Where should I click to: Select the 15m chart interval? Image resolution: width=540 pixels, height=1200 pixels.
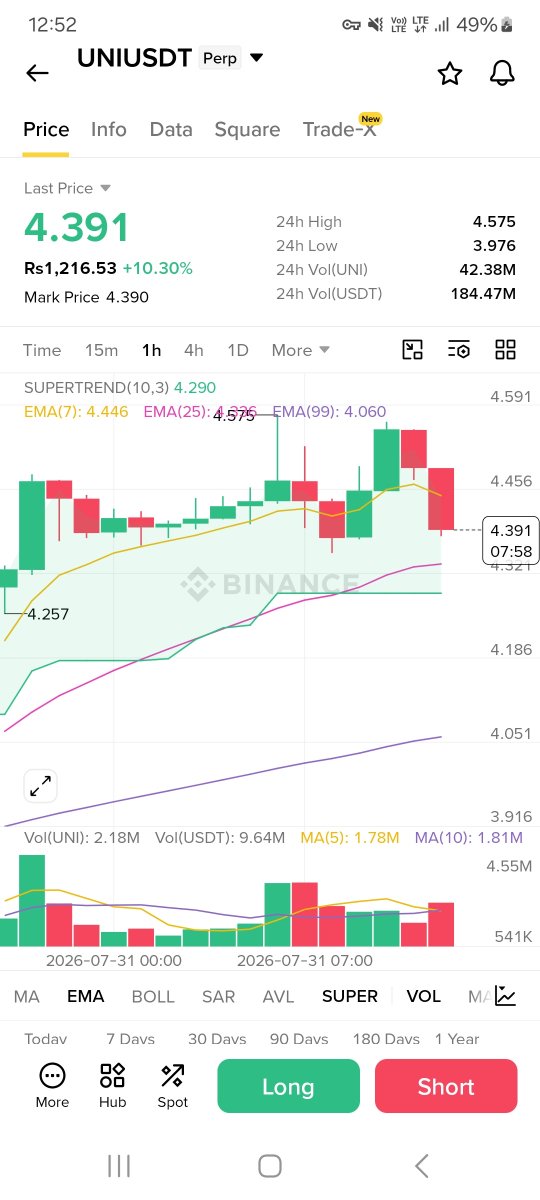pos(101,350)
